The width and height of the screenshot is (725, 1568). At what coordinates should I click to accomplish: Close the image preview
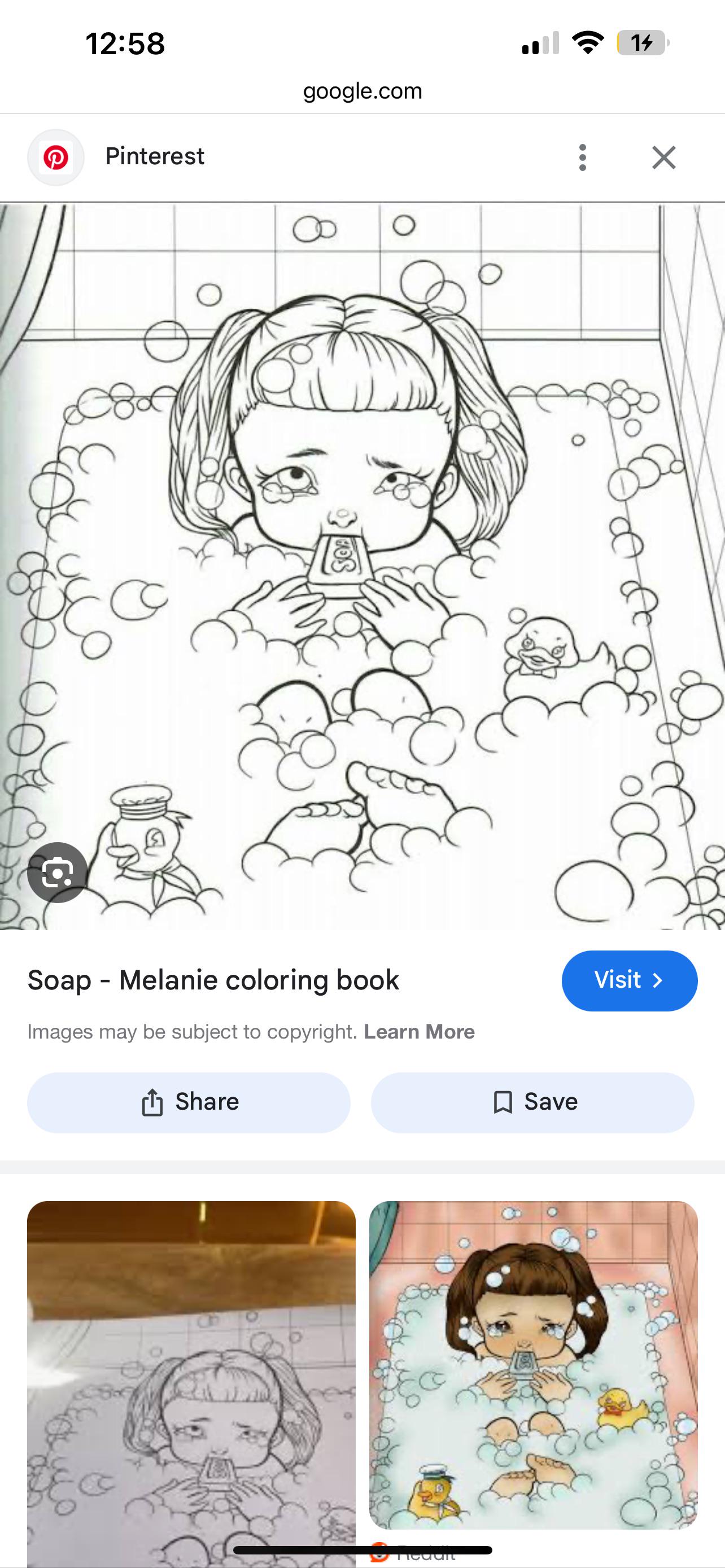[663, 157]
